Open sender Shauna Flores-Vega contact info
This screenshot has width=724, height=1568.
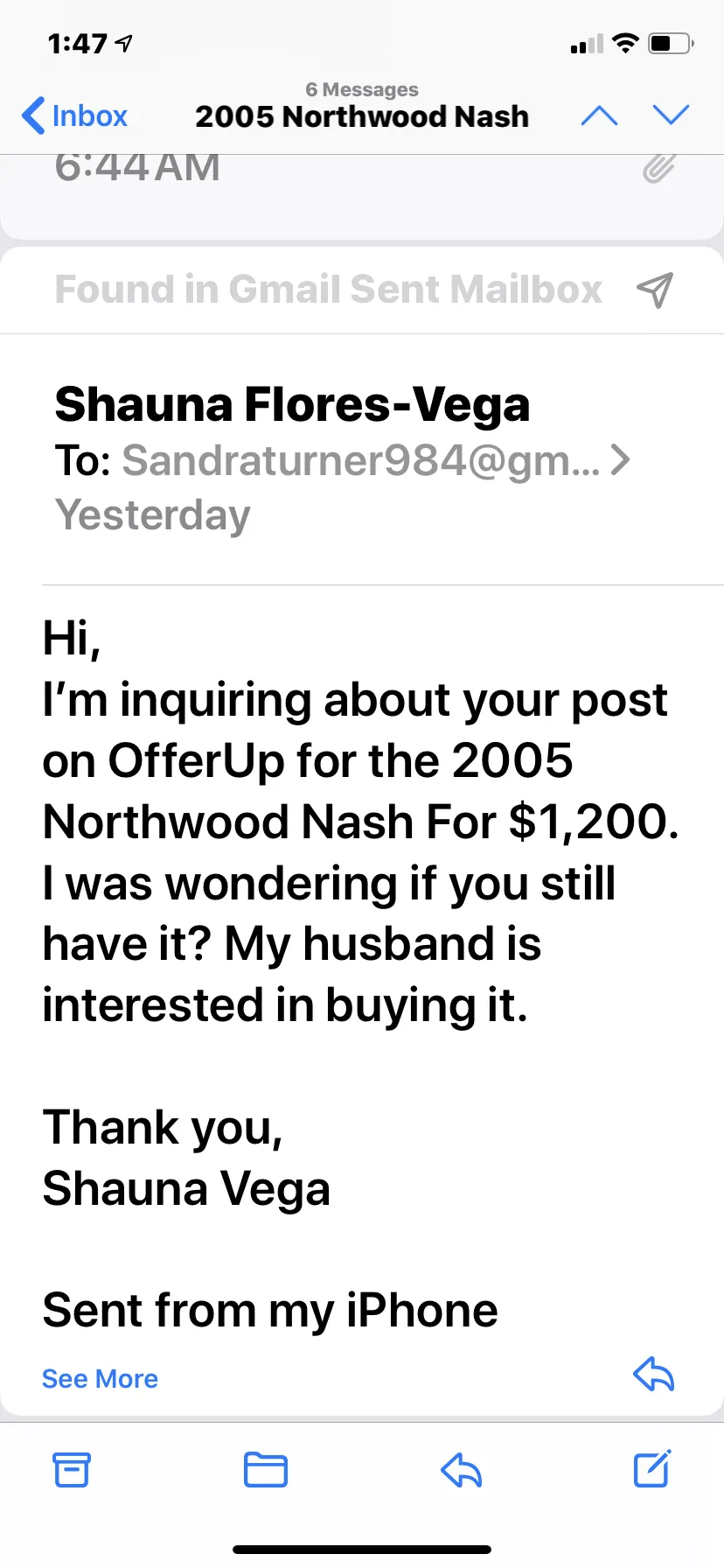click(292, 405)
